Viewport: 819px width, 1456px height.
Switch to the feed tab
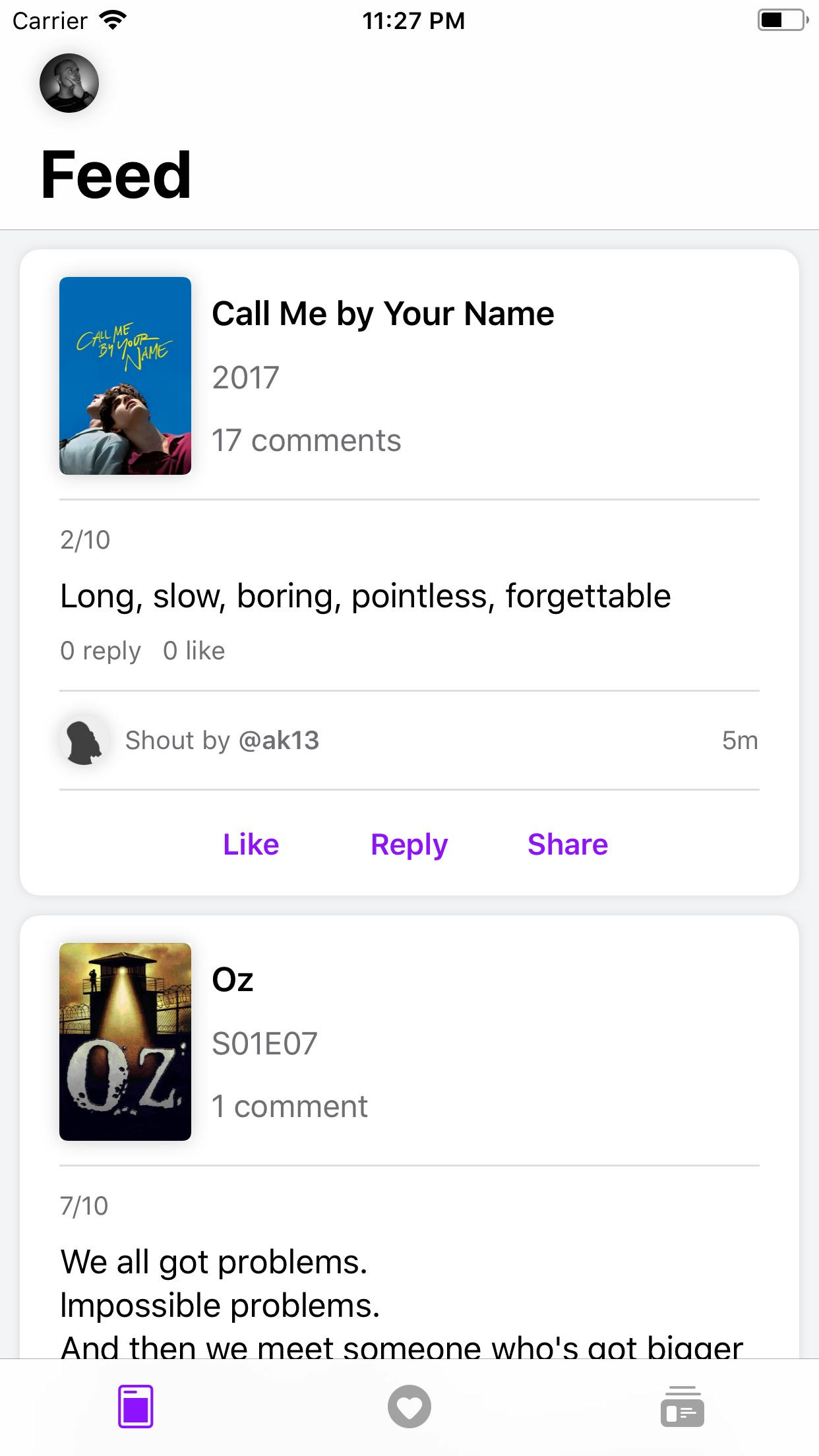click(x=136, y=1407)
